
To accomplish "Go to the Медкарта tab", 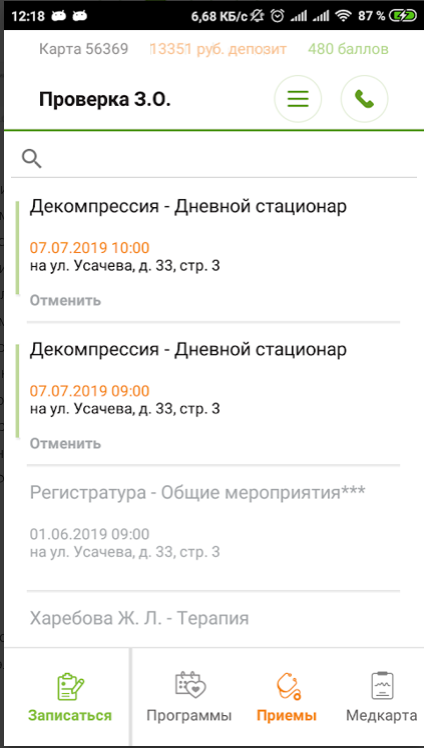I will coord(382,696).
